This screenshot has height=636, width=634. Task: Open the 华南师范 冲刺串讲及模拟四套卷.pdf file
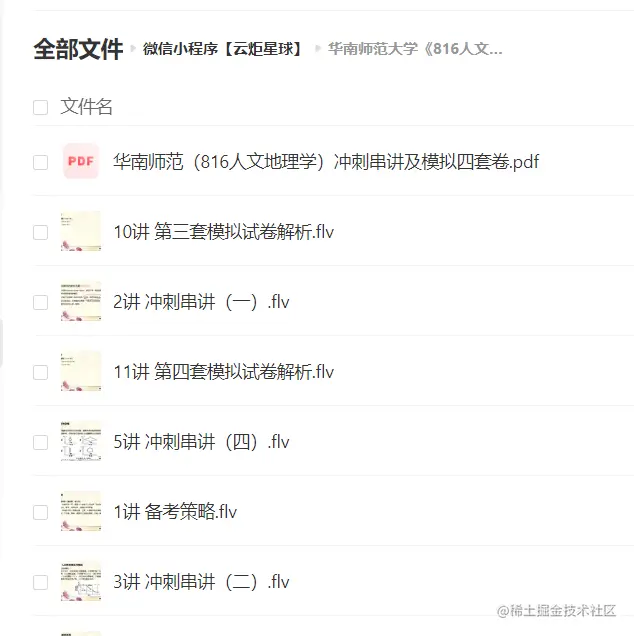(x=326, y=162)
